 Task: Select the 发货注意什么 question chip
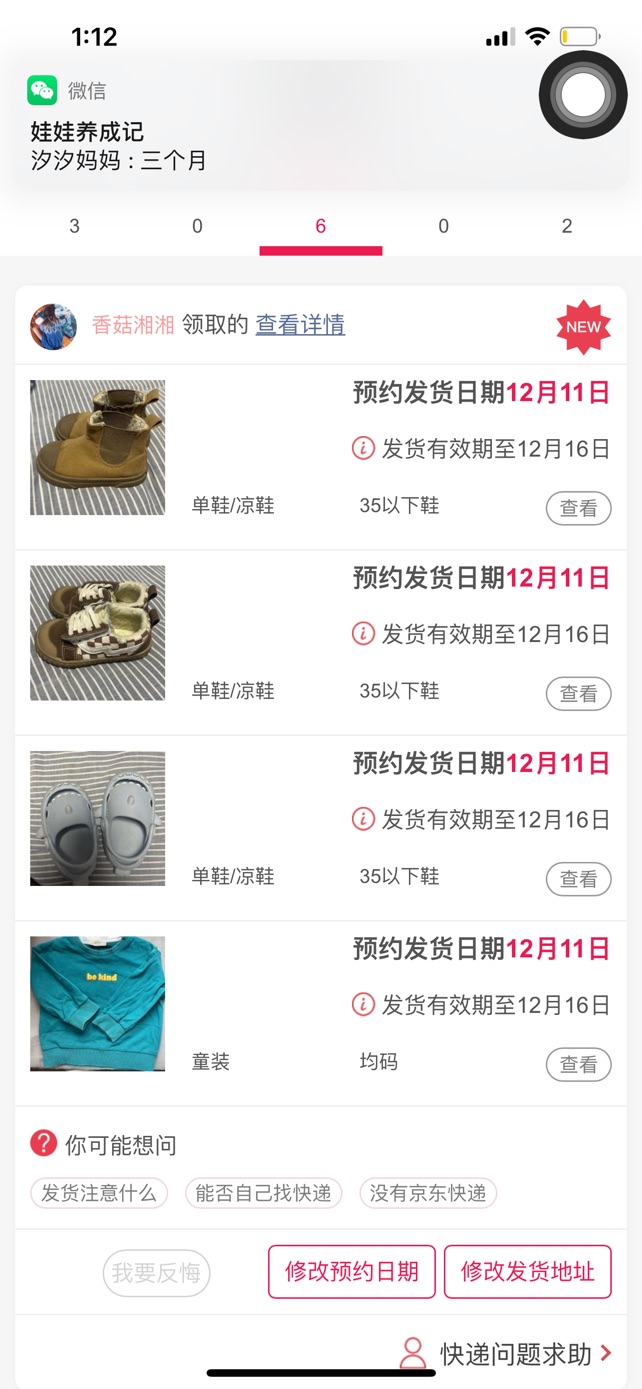(99, 1193)
